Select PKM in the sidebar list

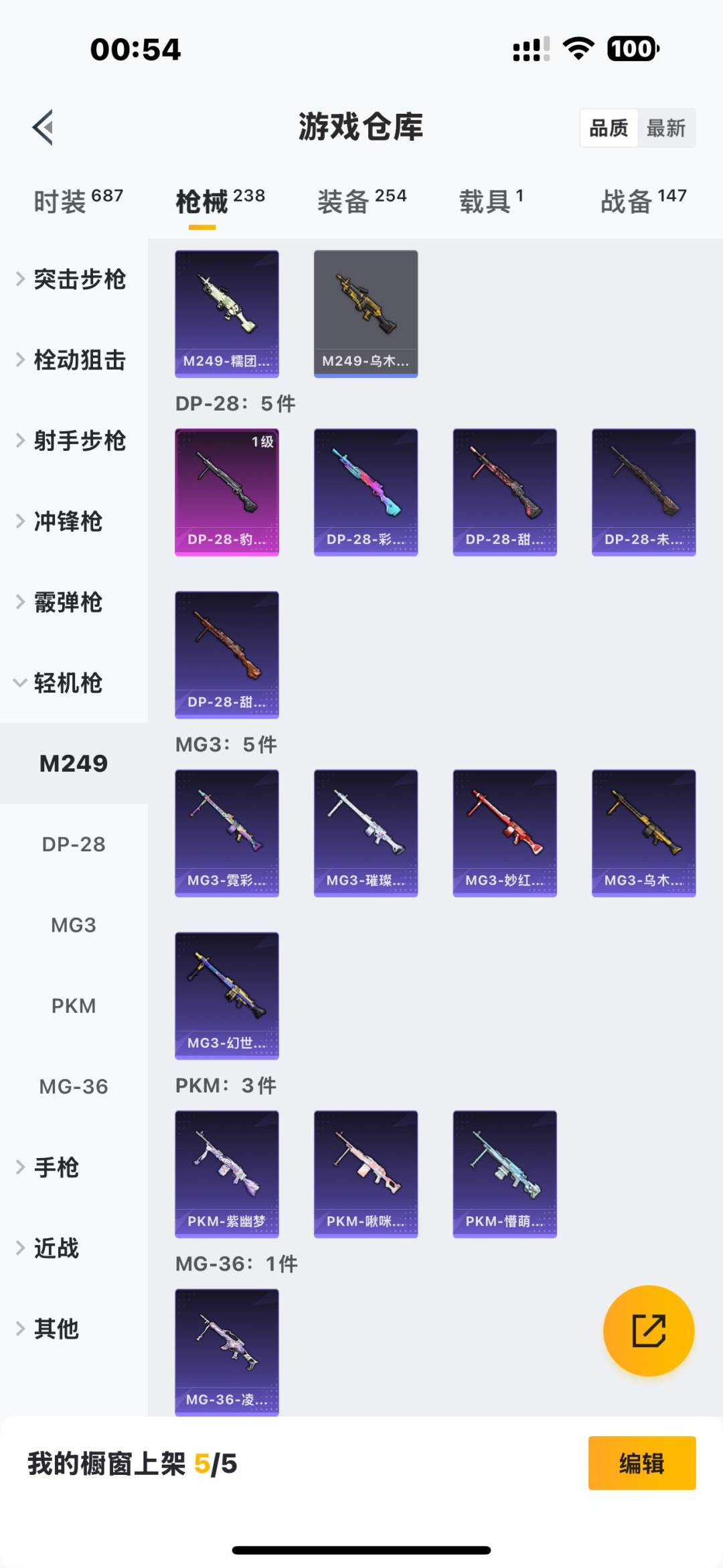(x=74, y=1006)
